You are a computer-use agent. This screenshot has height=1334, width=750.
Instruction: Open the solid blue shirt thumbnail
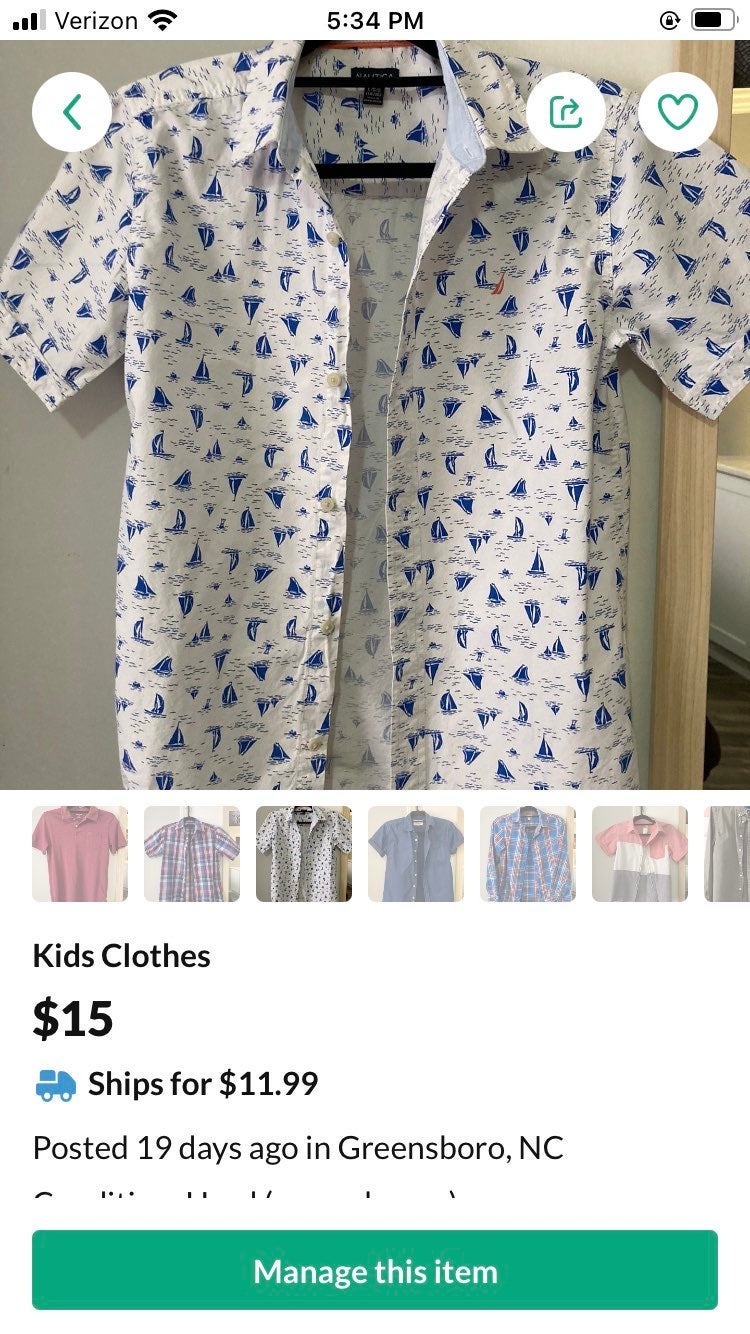(x=416, y=854)
